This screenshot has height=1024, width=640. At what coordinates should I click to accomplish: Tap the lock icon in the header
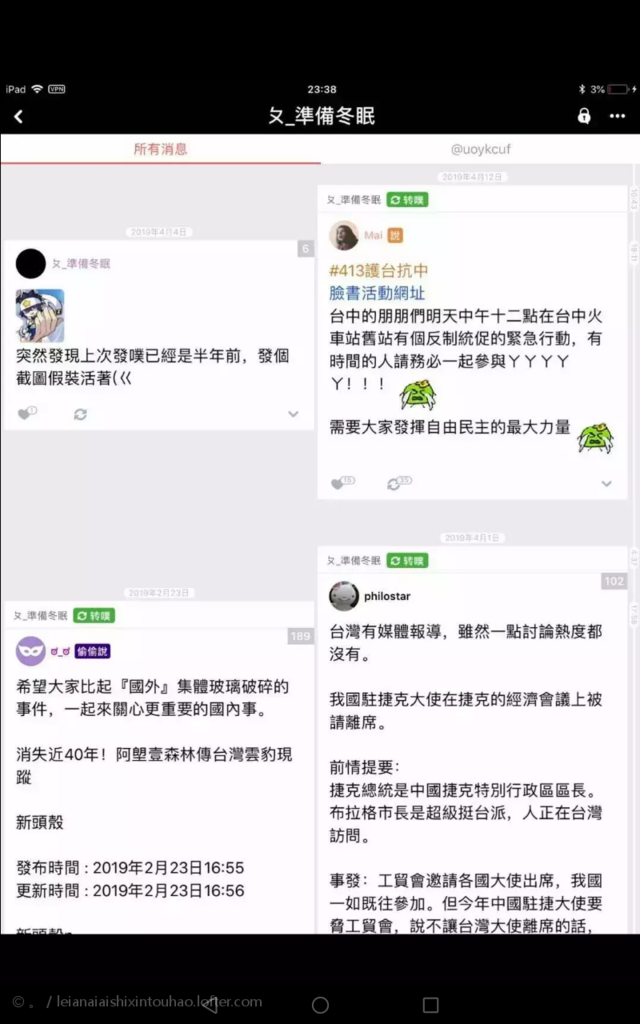[x=584, y=116]
